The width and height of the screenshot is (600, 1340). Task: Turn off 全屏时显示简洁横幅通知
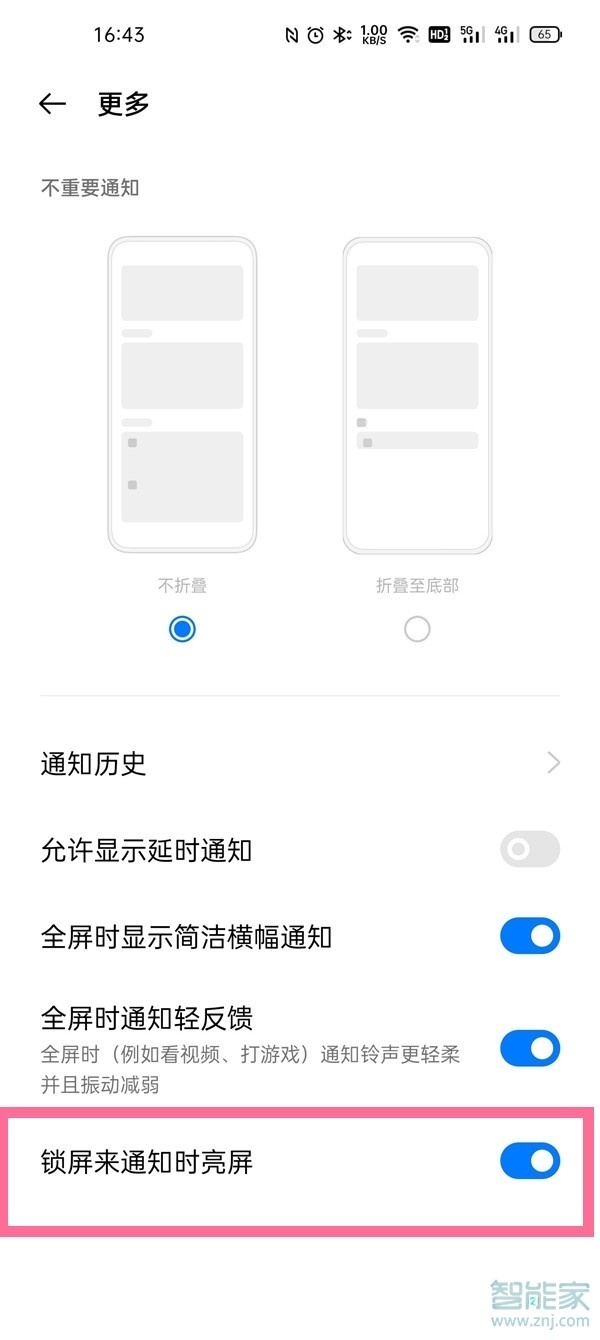(529, 937)
